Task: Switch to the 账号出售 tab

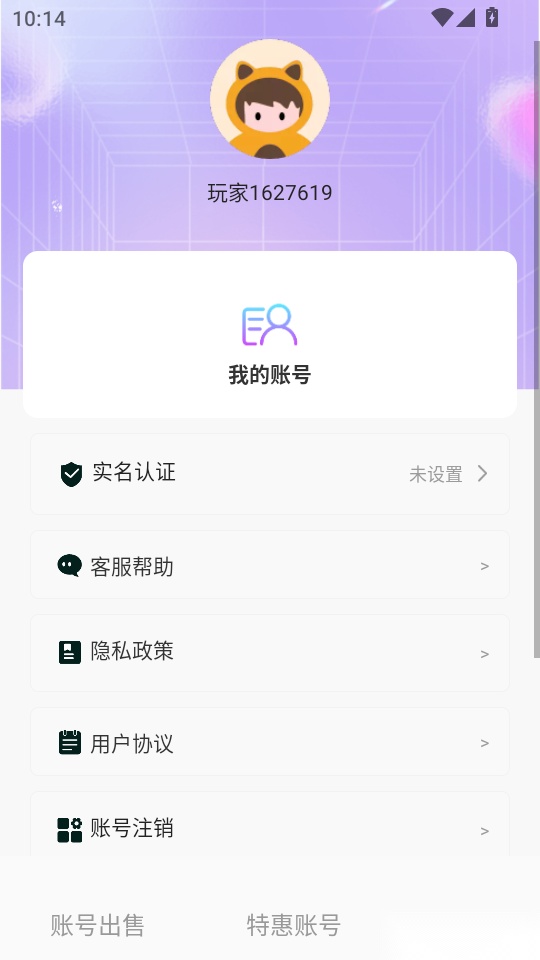Action: pyautogui.click(x=97, y=925)
